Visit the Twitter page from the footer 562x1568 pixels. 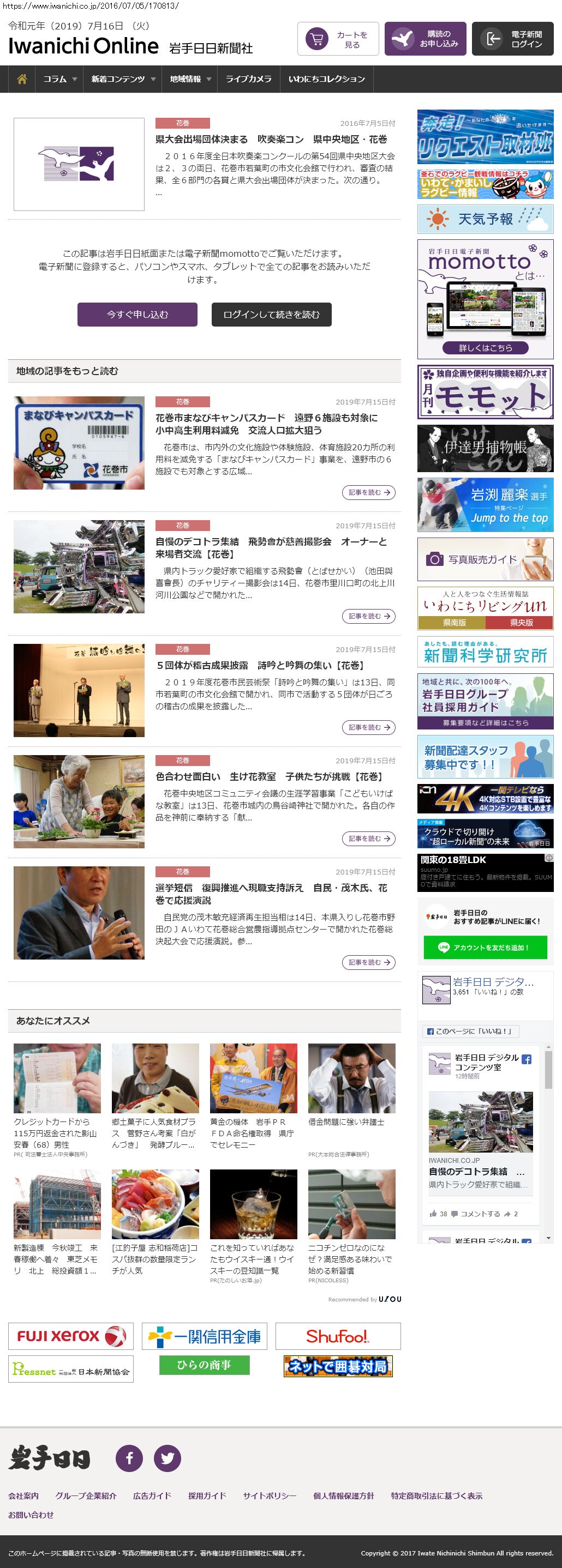point(167,1458)
